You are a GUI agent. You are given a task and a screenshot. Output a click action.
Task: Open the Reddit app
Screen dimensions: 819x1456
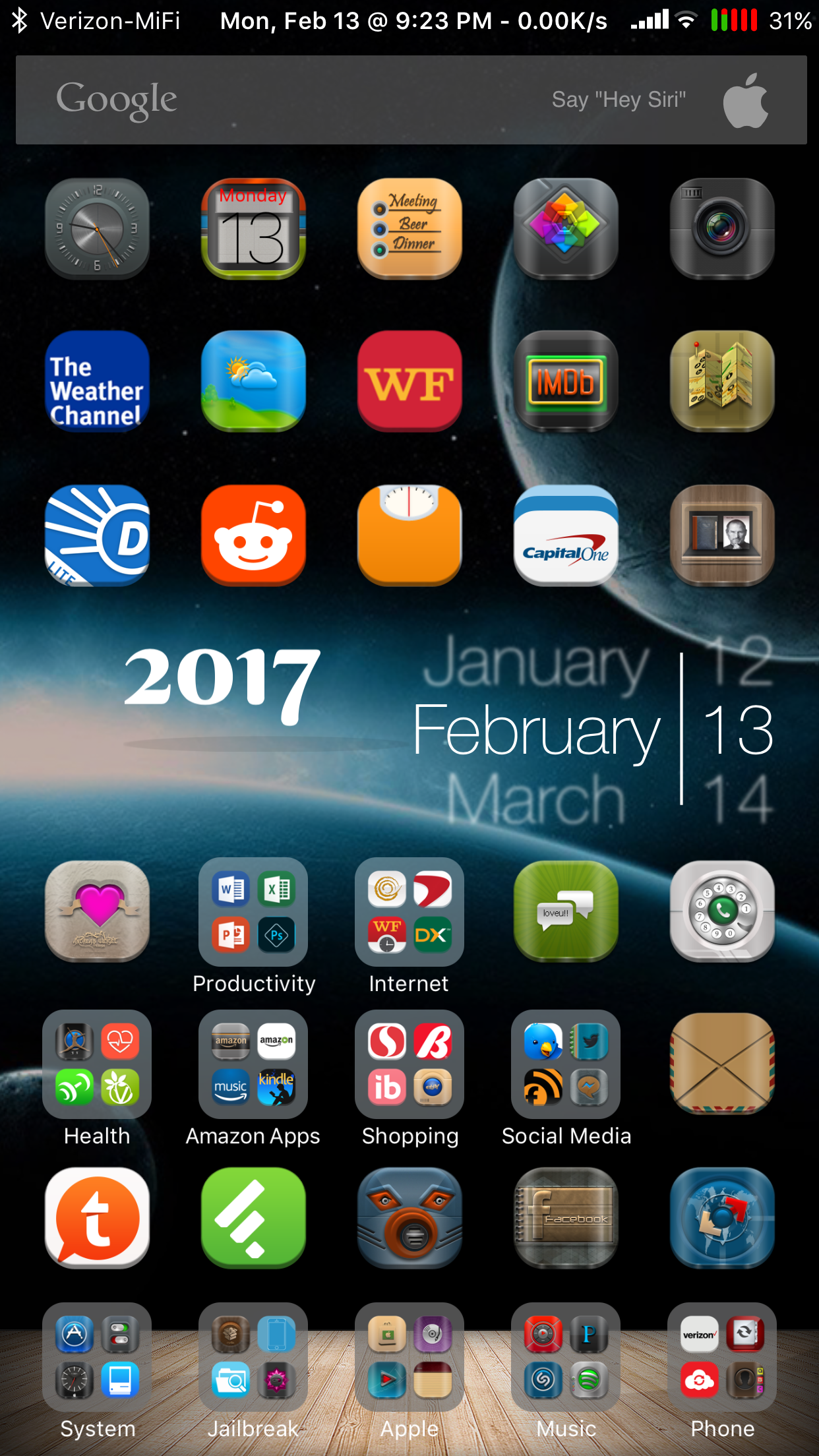click(x=253, y=535)
